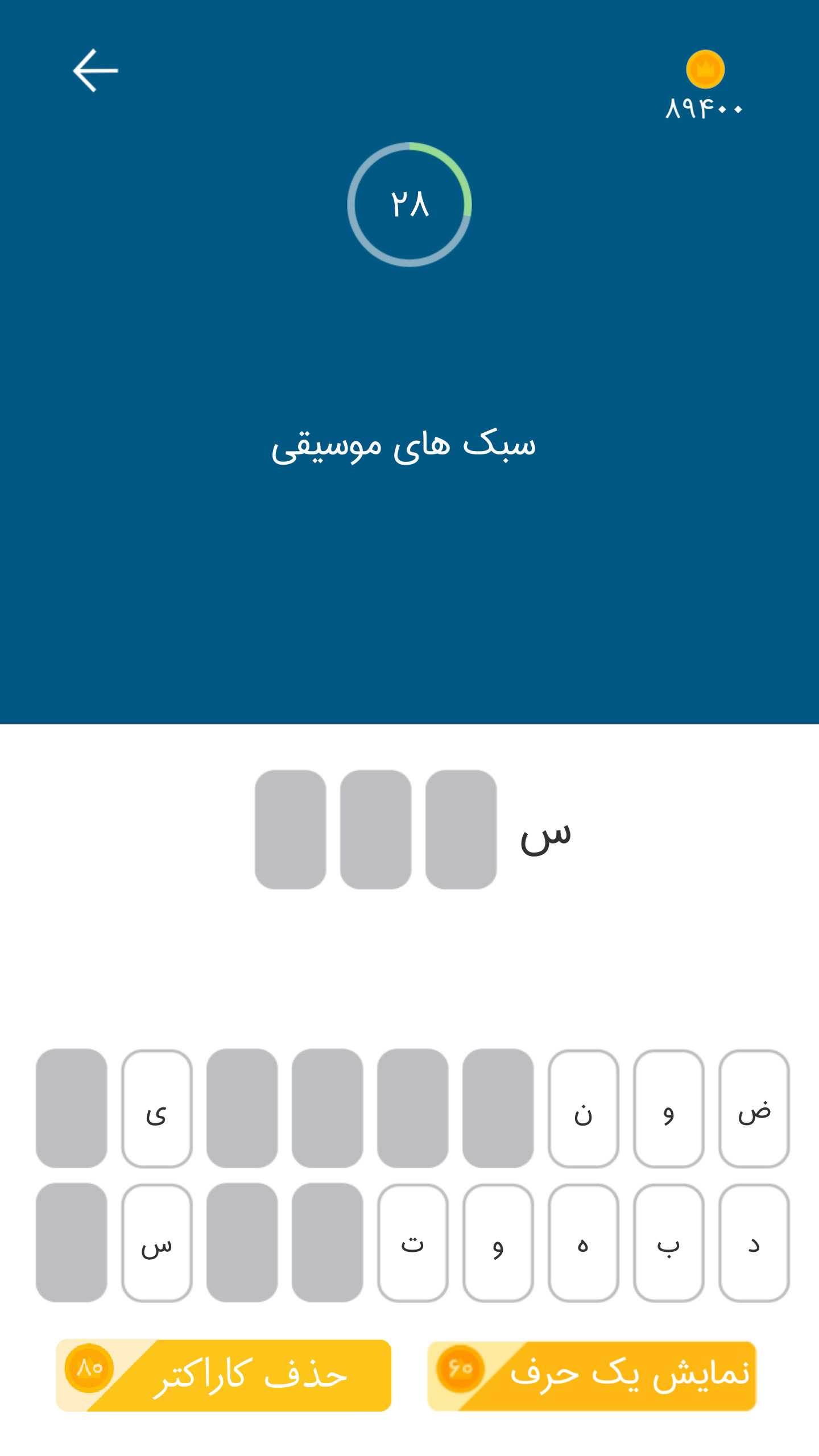
Task: Select the letter ب tile
Action: coord(668,1242)
